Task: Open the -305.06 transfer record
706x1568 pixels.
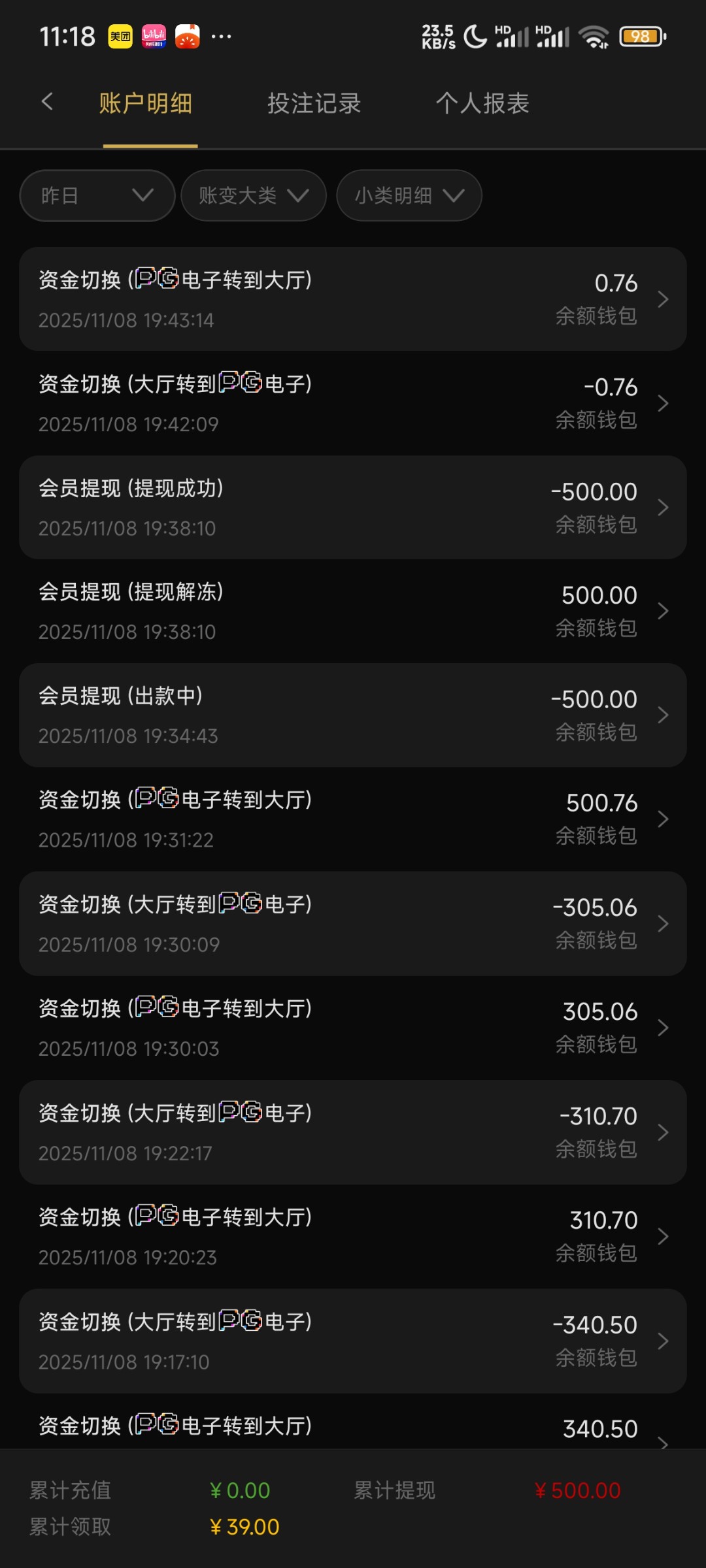Action: coord(353,923)
